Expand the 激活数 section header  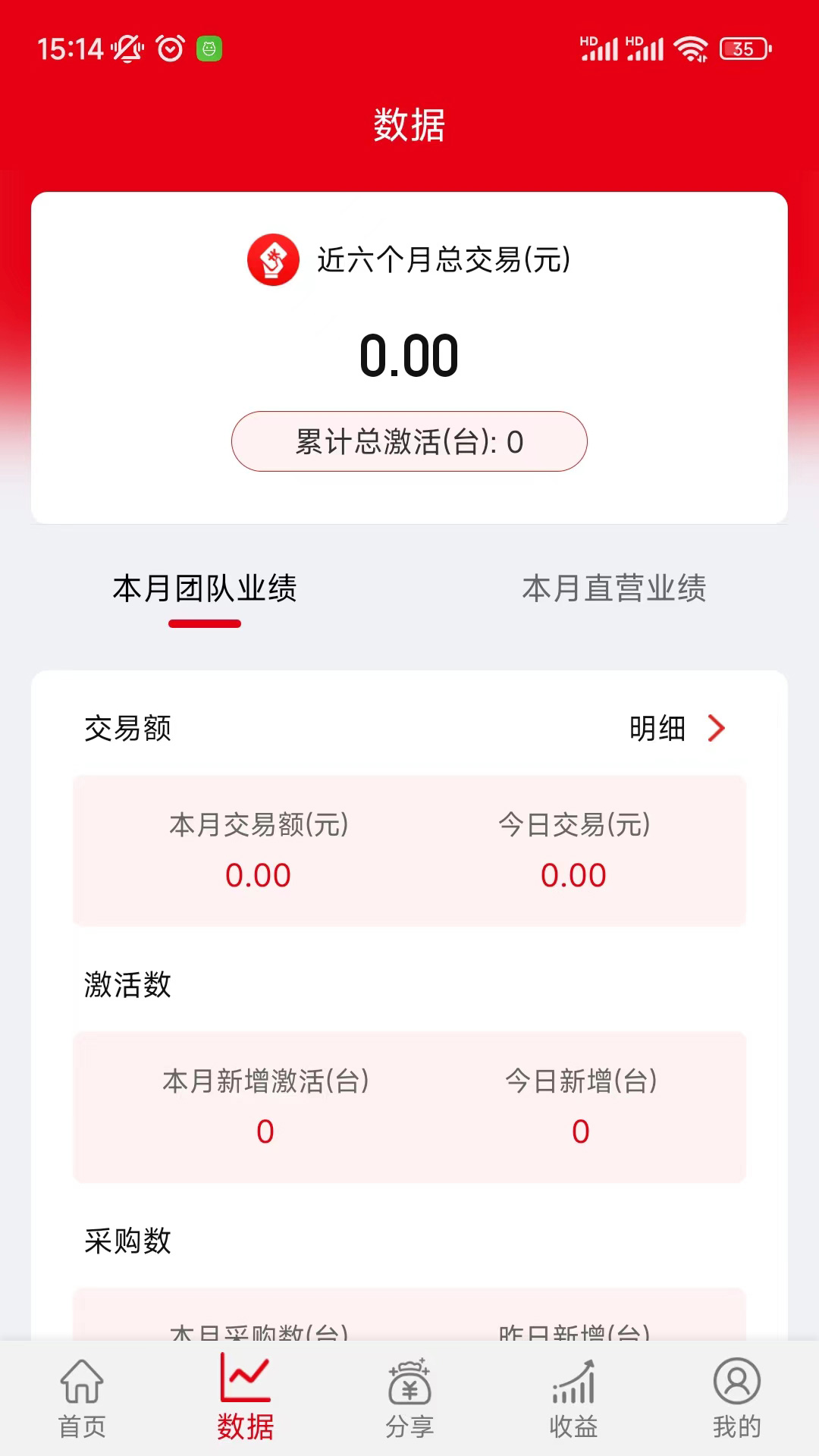pos(127,986)
